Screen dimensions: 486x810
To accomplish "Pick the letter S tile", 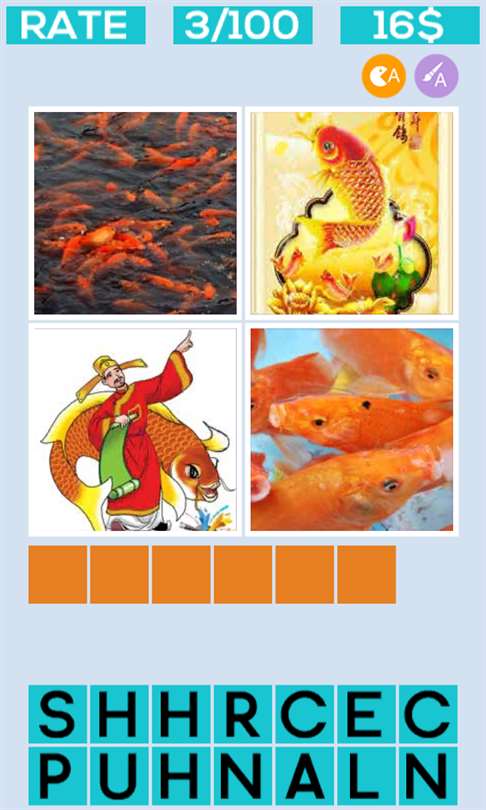I will (x=58, y=714).
